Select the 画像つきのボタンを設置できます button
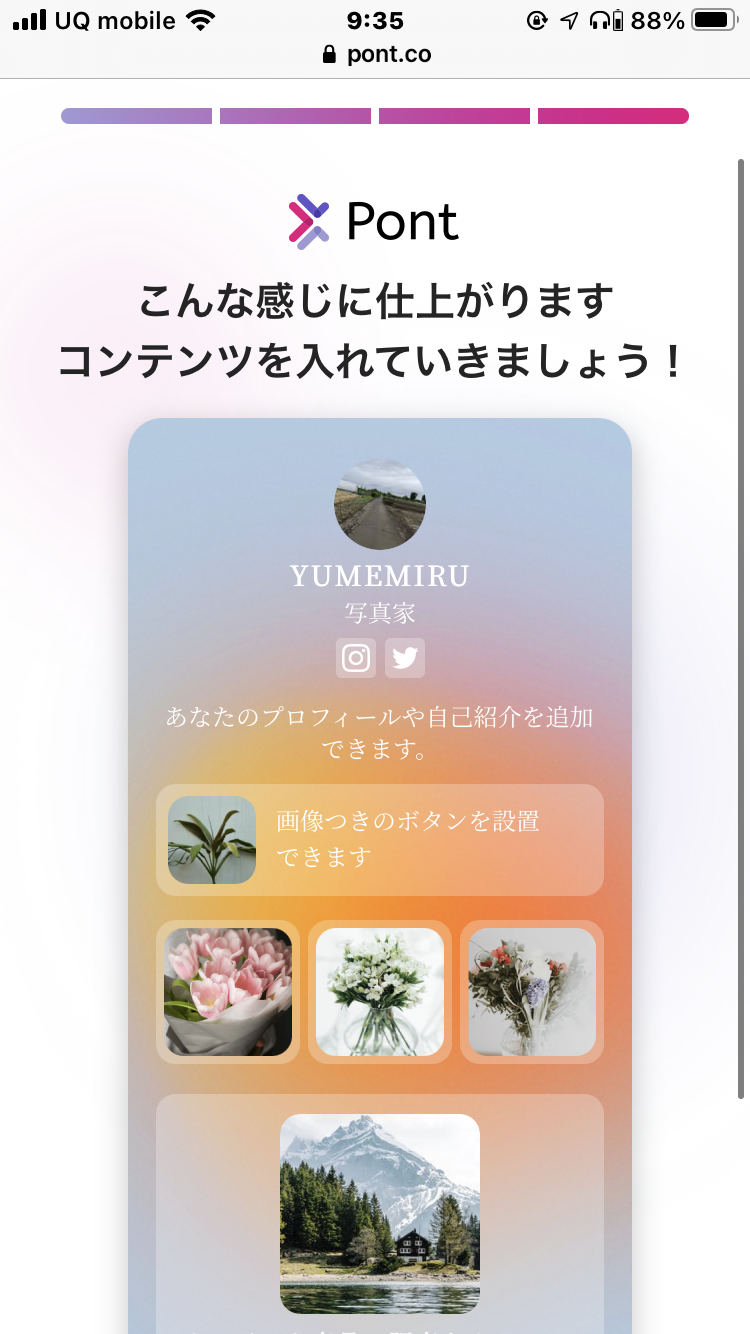The width and height of the screenshot is (750, 1334). click(380, 840)
